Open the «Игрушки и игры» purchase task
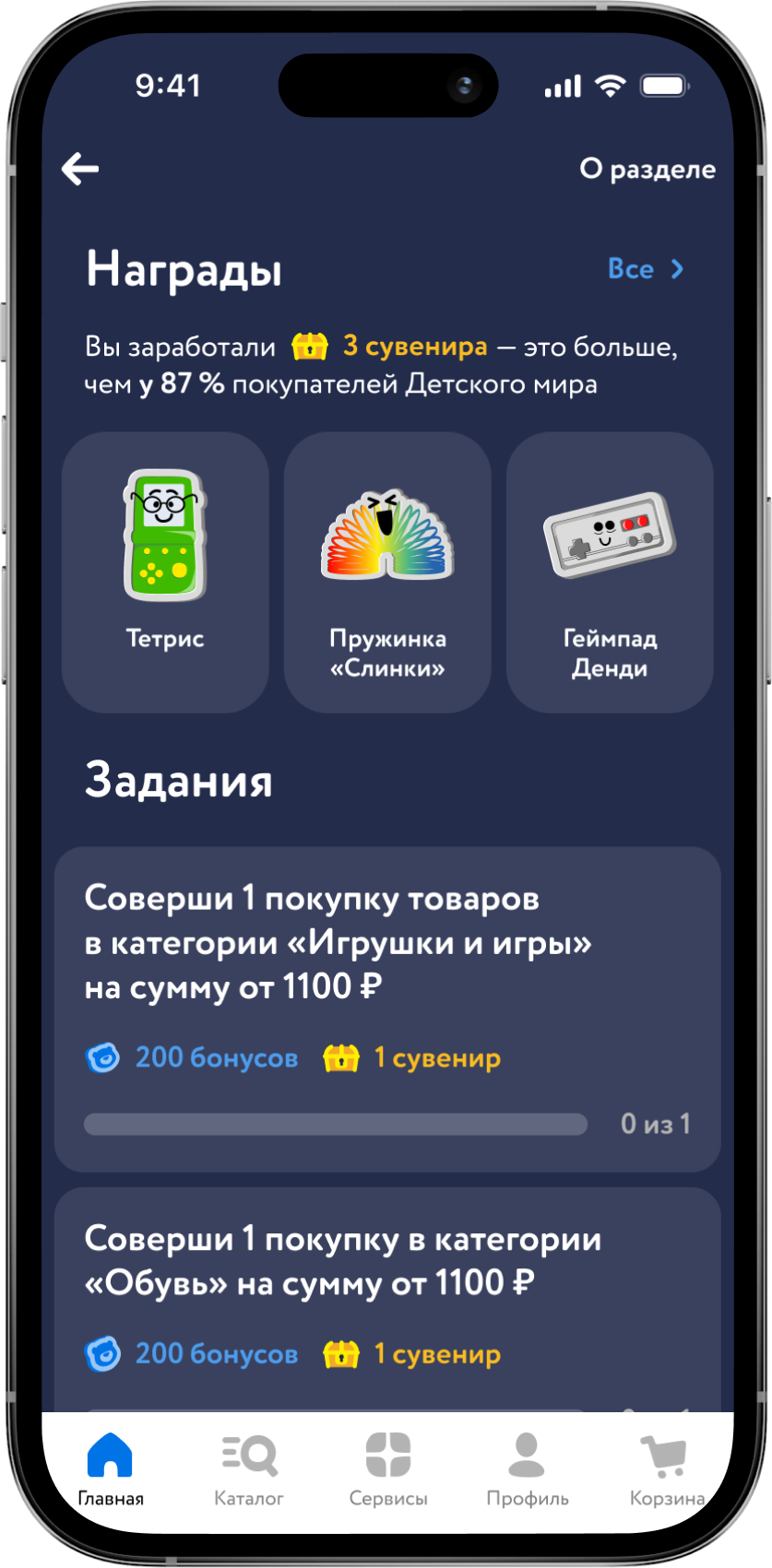This screenshot has height=1568, width=772. [387, 1008]
